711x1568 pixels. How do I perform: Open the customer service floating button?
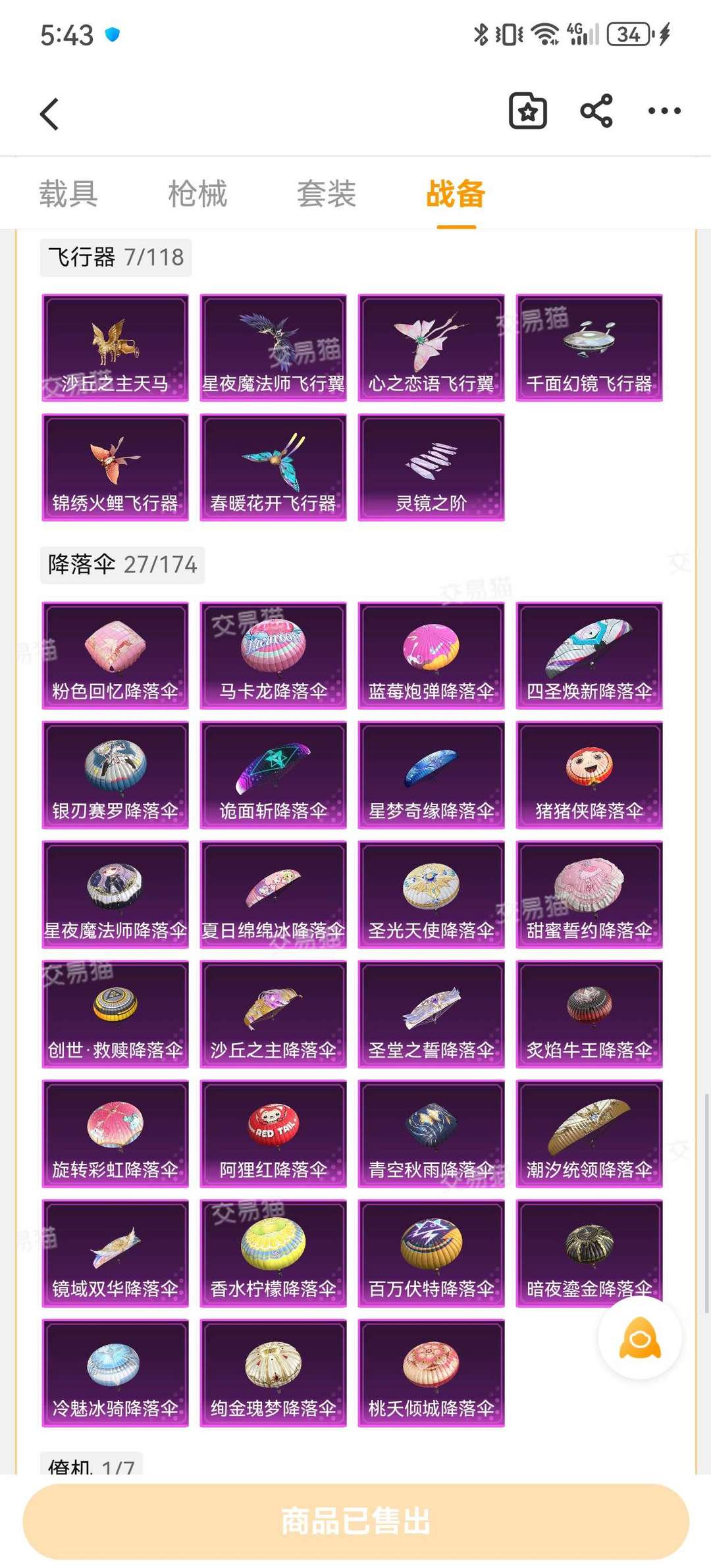640,1338
